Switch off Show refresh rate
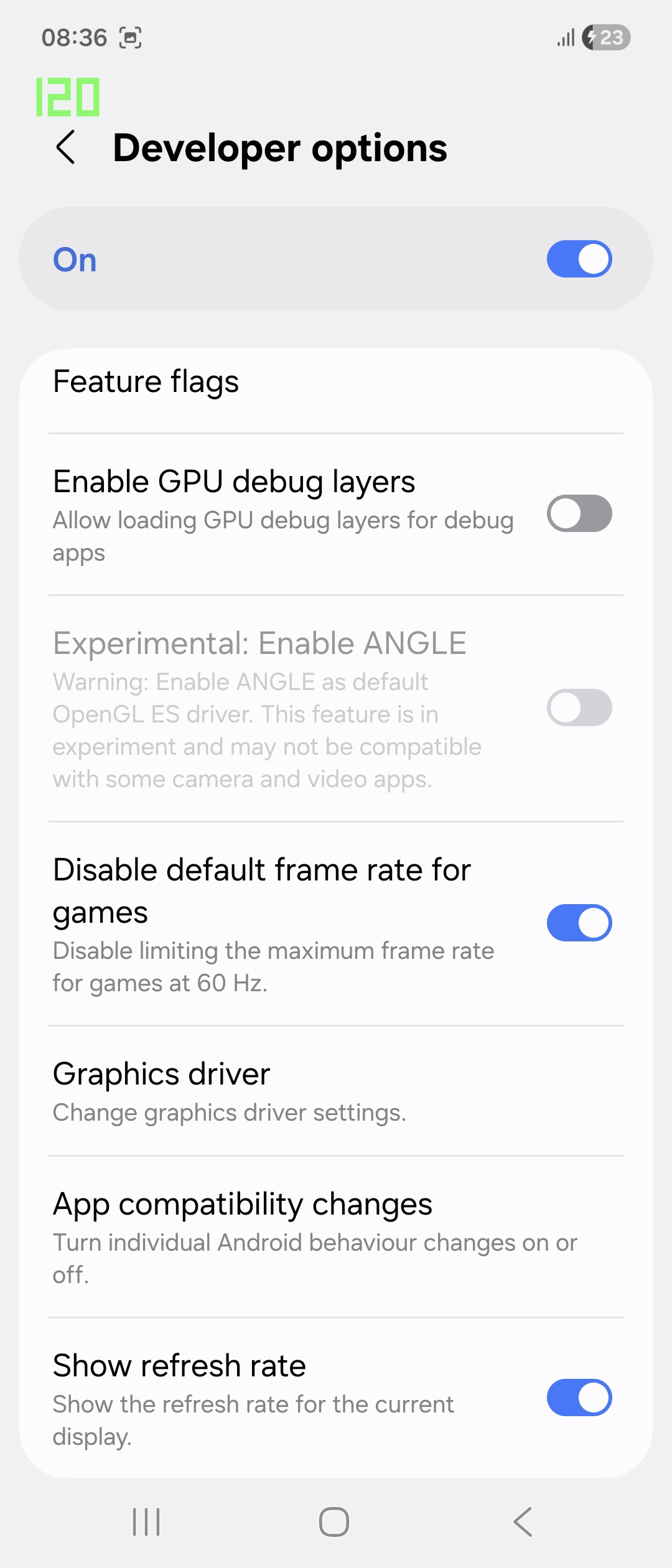The width and height of the screenshot is (672, 1568). tap(579, 1398)
